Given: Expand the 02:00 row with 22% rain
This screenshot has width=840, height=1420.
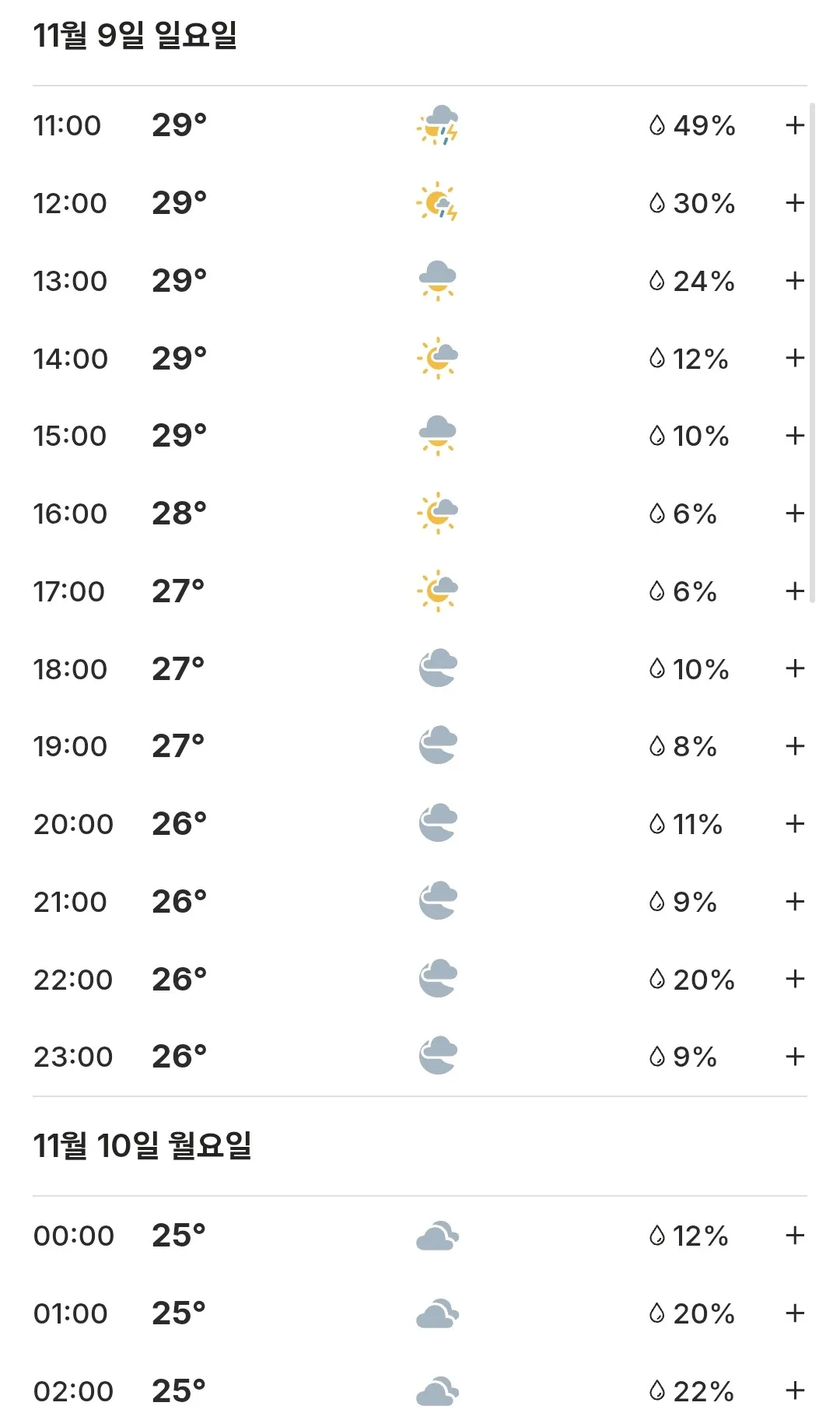Looking at the screenshot, I should pyautogui.click(x=794, y=1390).
